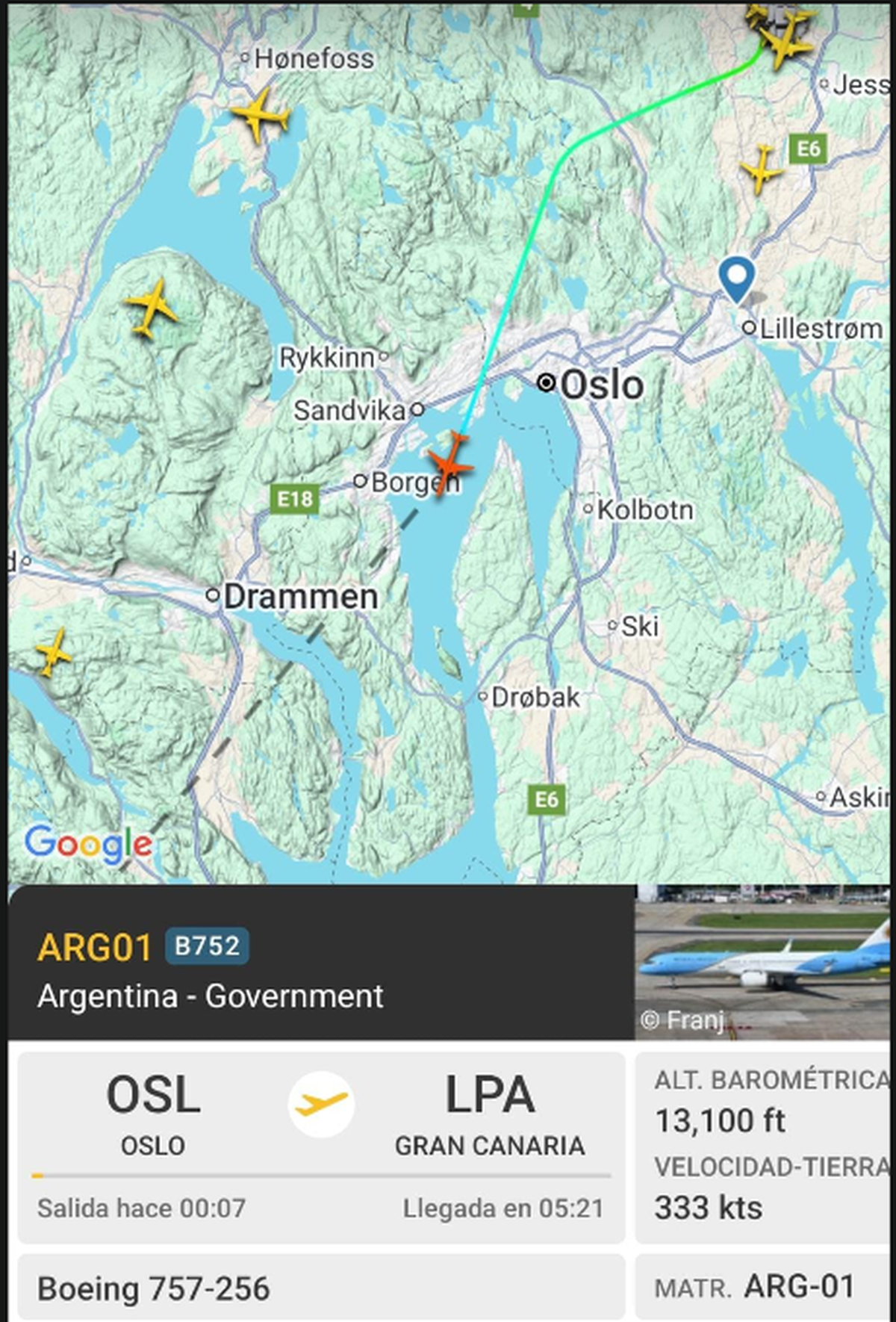
Task: Tap the blue location pin near Lillestrøm
Action: pos(736,279)
